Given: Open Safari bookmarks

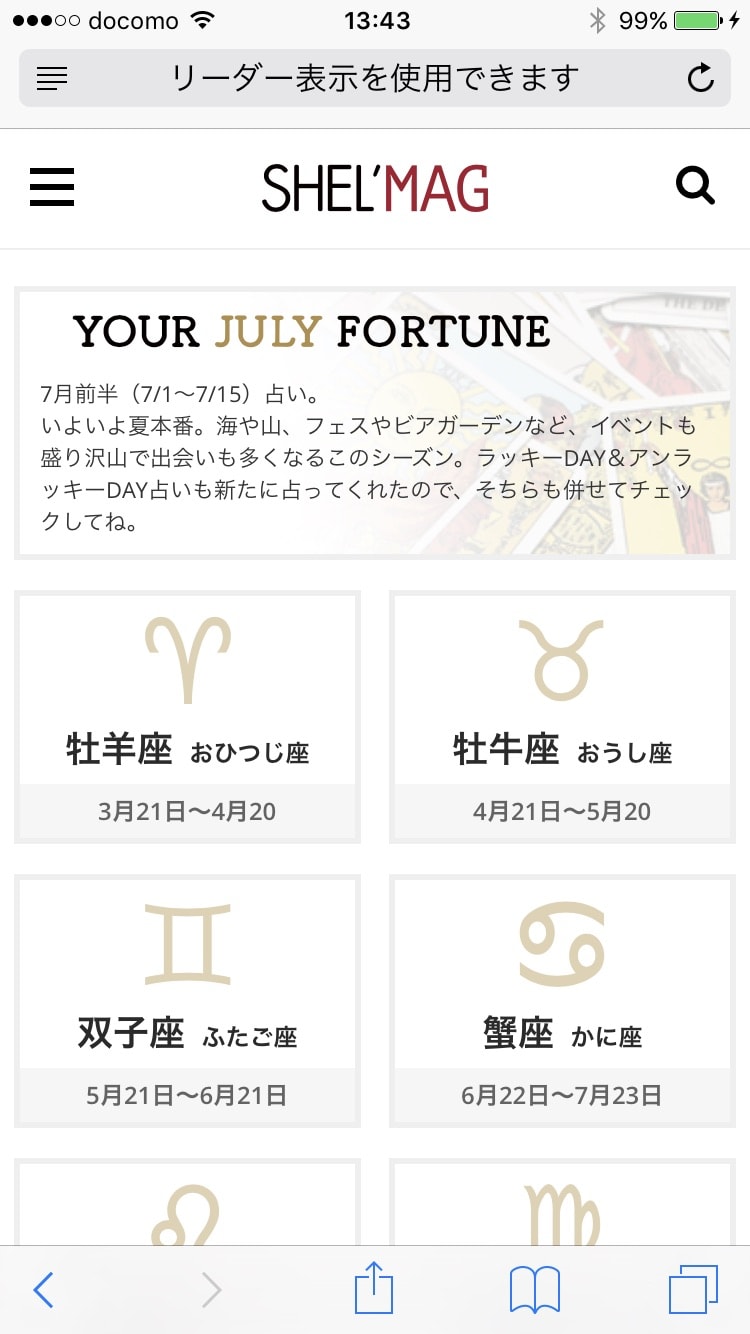Looking at the screenshot, I should [x=535, y=1290].
